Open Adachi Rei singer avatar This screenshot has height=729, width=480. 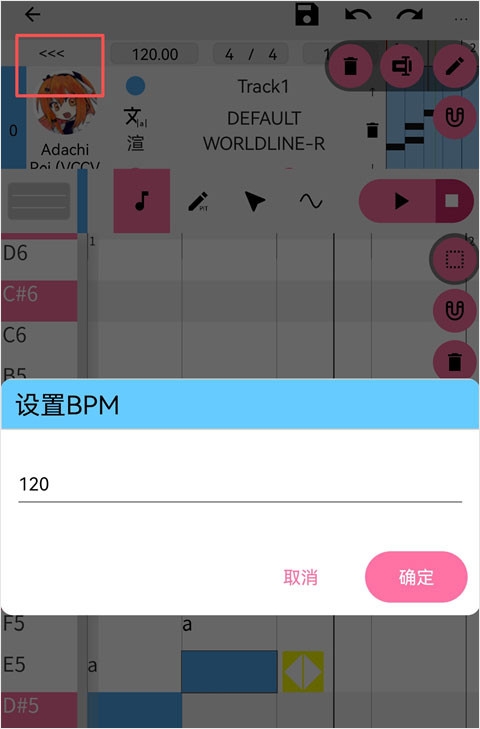(65, 106)
